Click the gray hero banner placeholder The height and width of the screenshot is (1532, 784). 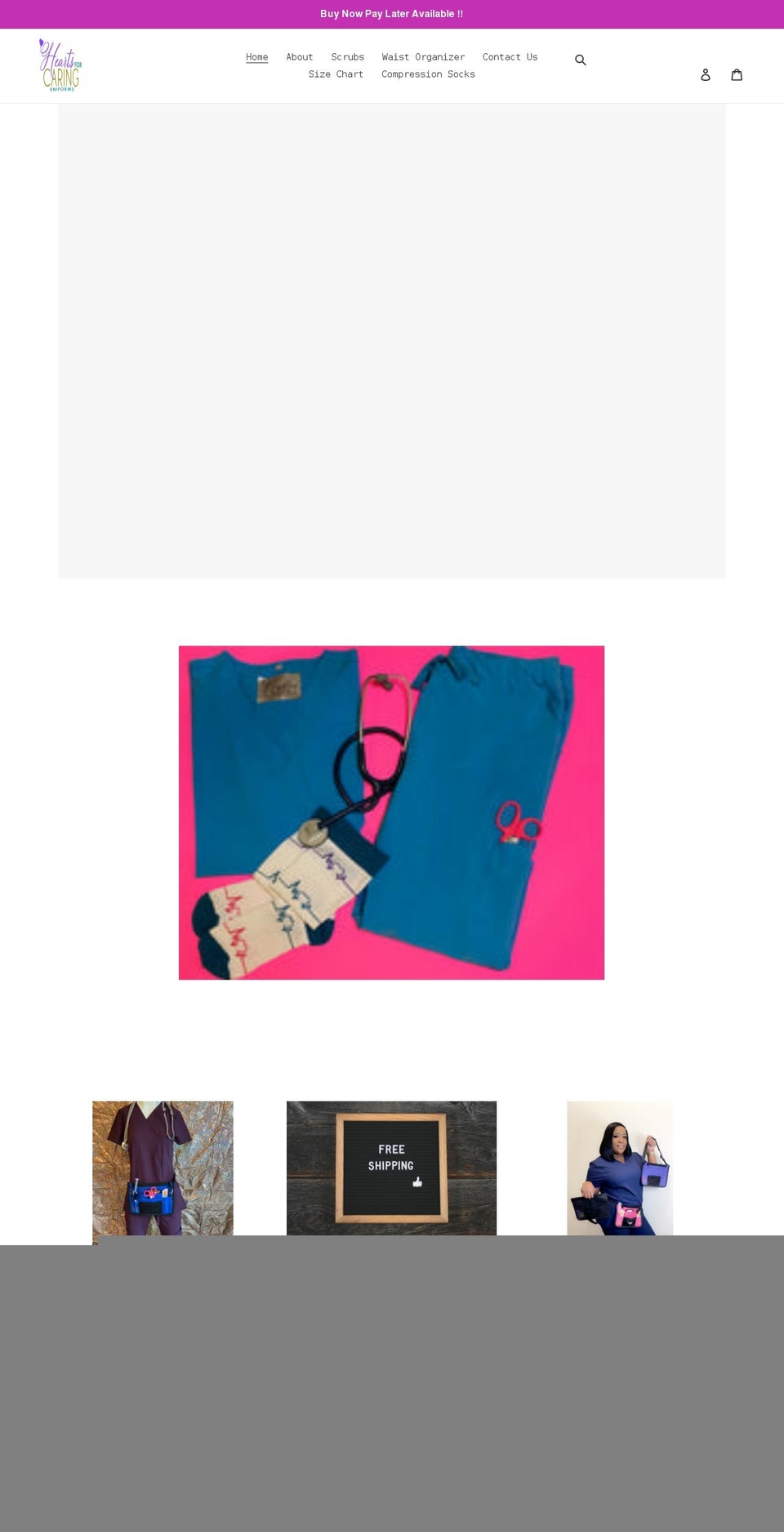(391, 343)
